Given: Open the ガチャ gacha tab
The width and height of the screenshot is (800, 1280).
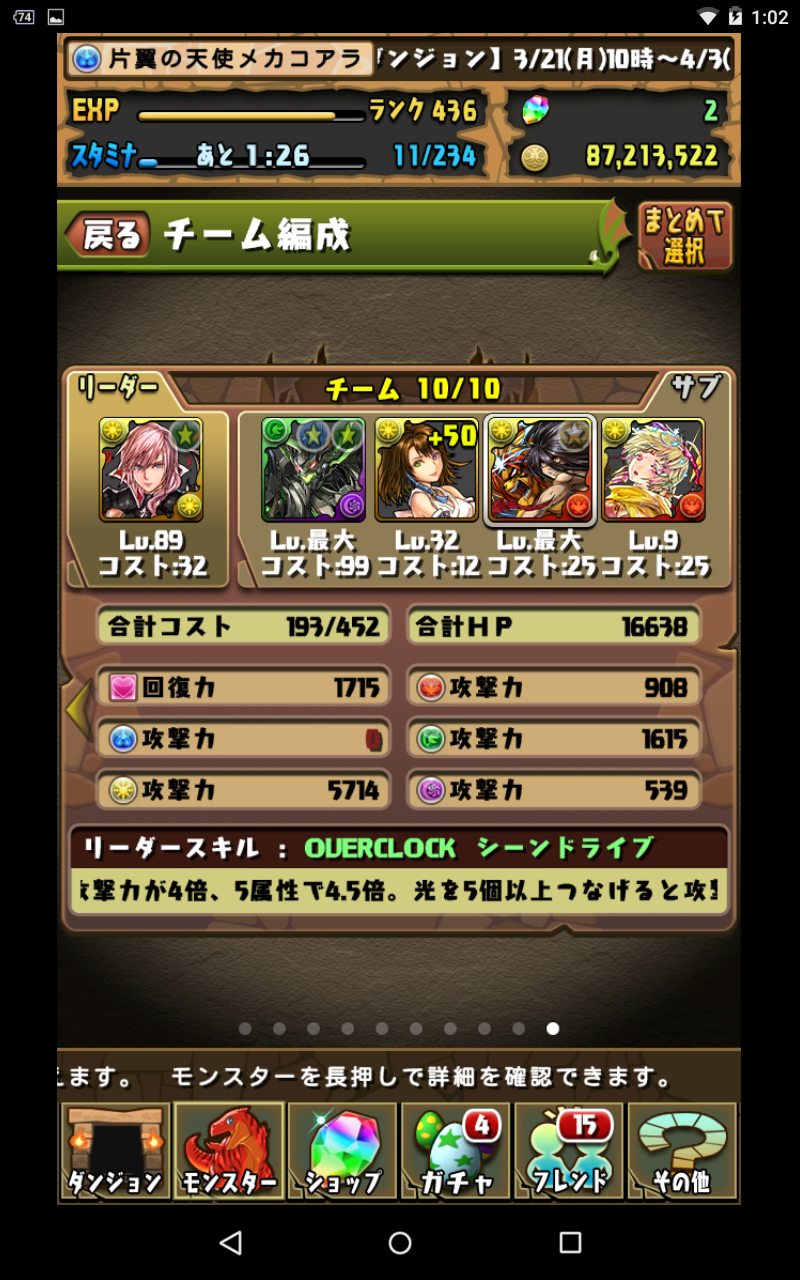Looking at the screenshot, I should [456, 1150].
